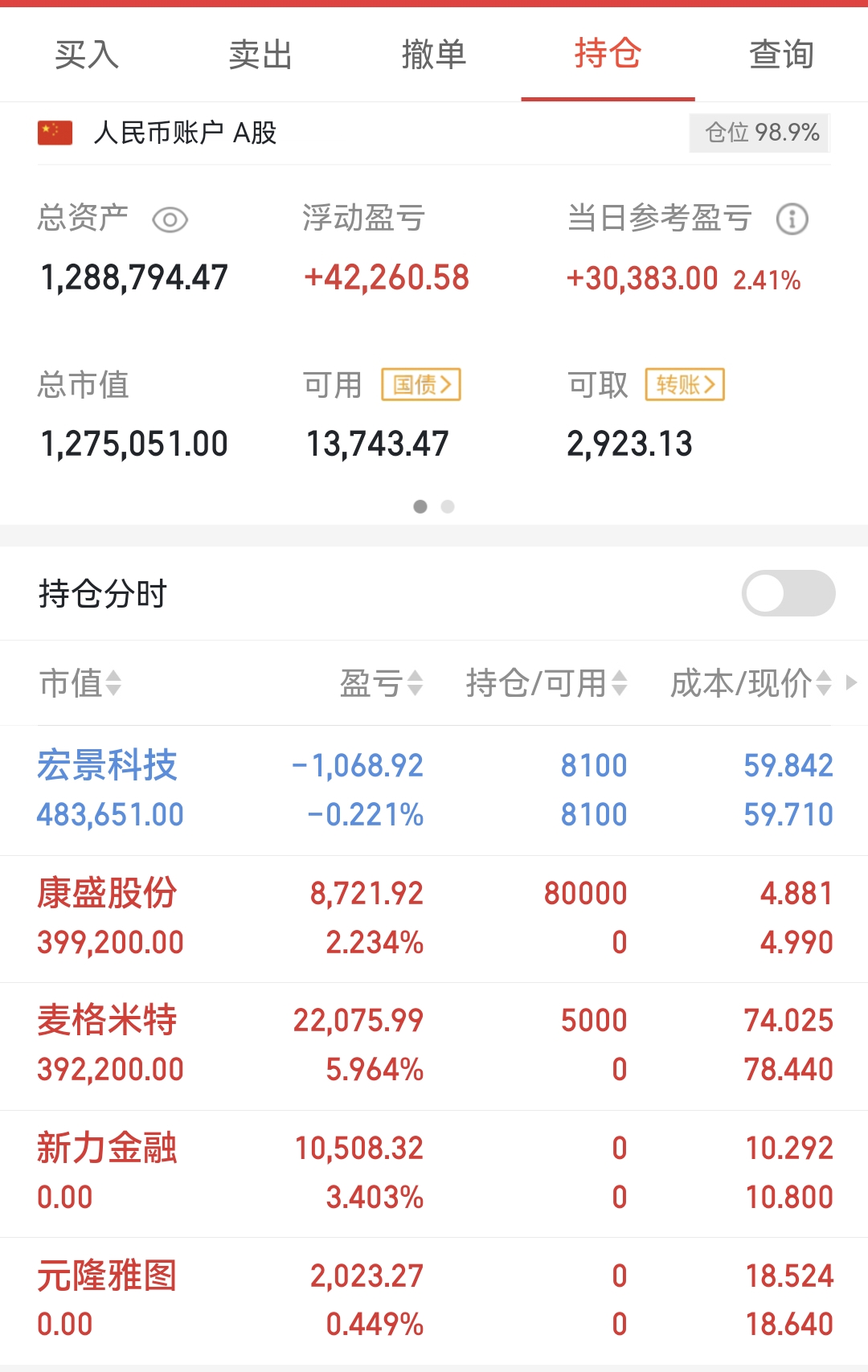Click the second page indicator dot
The height and width of the screenshot is (1372, 868).
click(448, 507)
